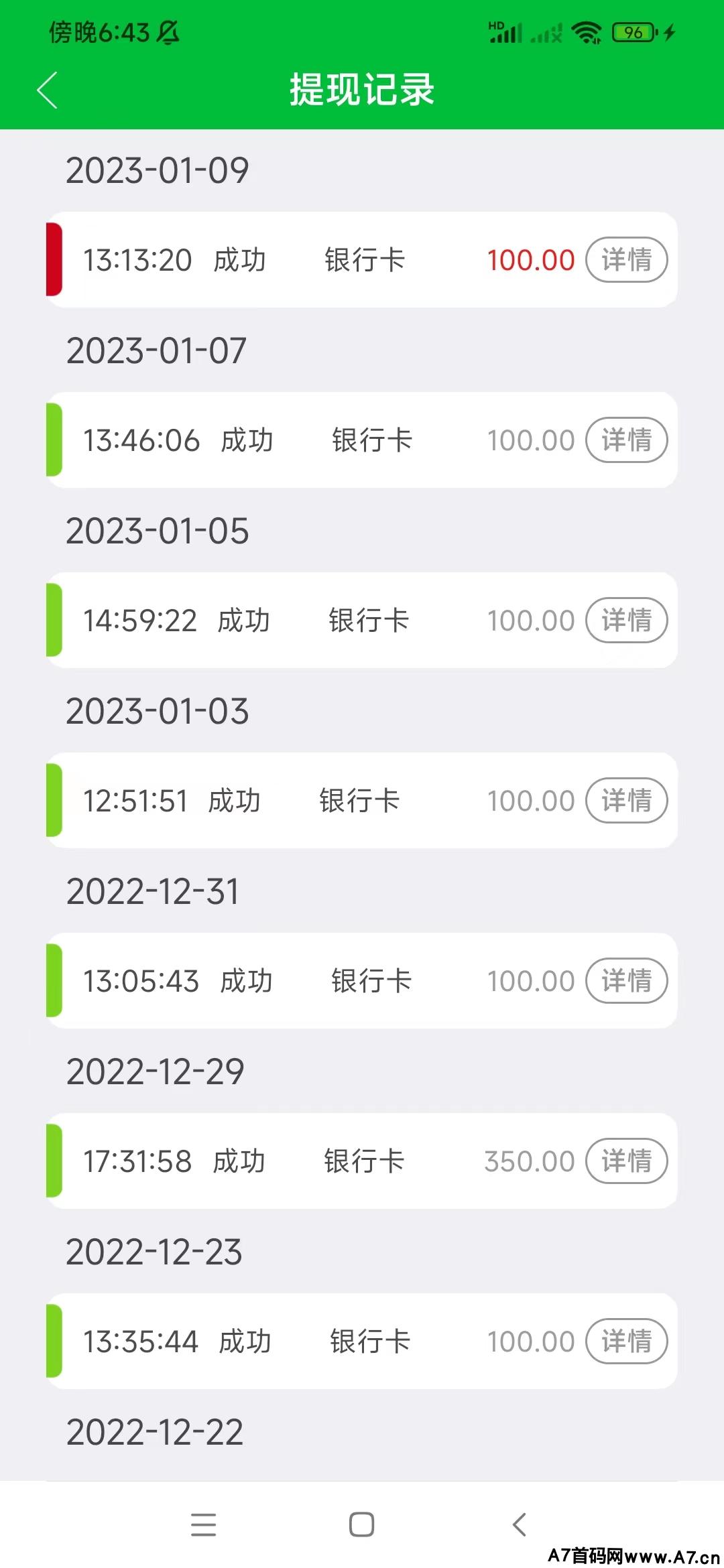Tap 详情 on the 14:59:22 record

[x=626, y=620]
